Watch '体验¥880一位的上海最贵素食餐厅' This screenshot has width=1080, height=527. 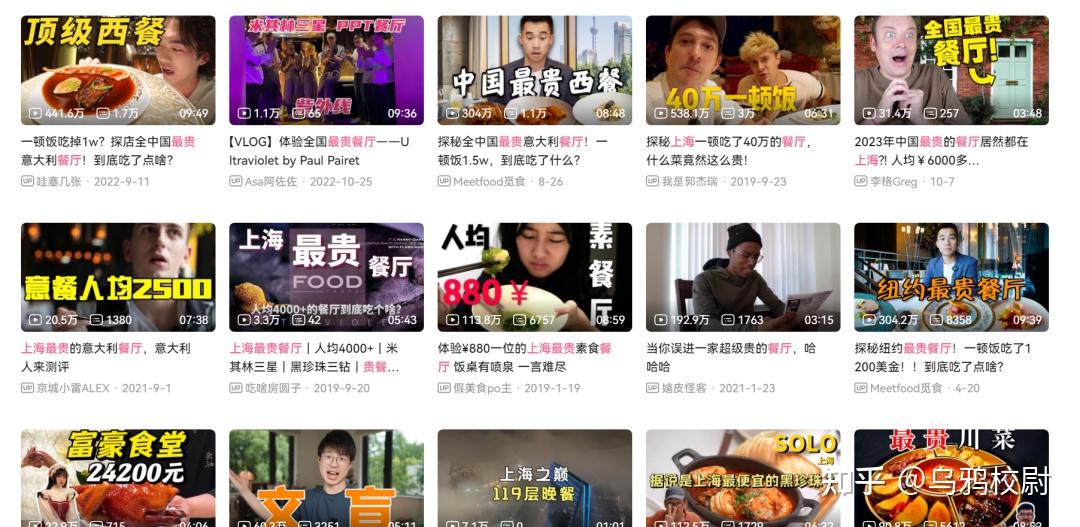(x=534, y=277)
